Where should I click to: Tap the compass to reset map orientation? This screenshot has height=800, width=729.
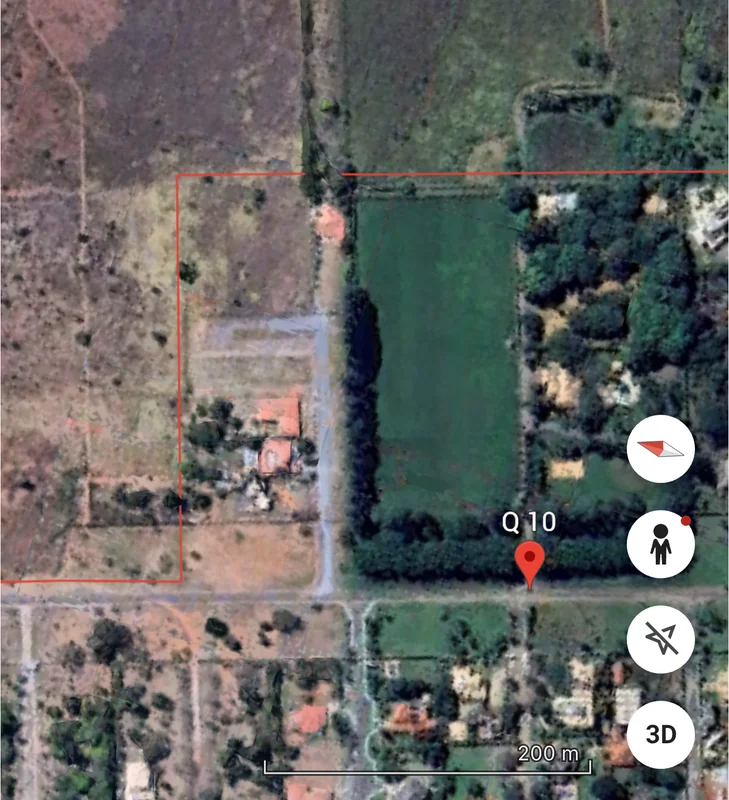(x=660, y=450)
